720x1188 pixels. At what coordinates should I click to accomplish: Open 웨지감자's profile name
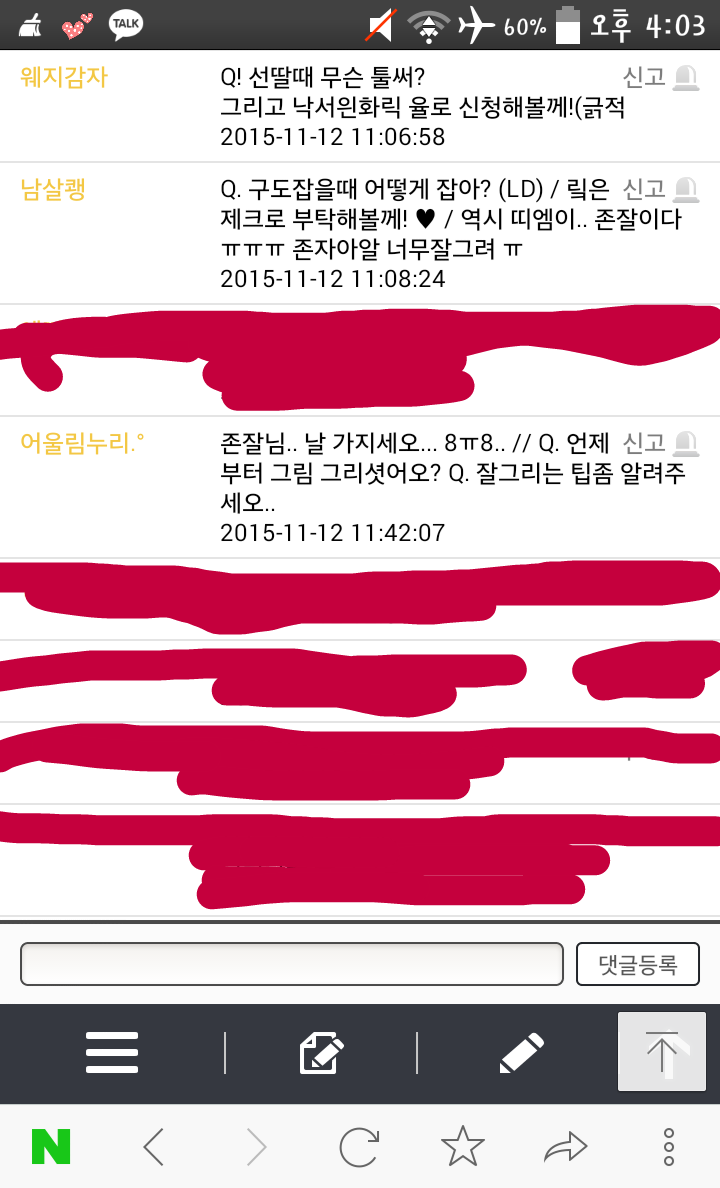pyautogui.click(x=64, y=78)
